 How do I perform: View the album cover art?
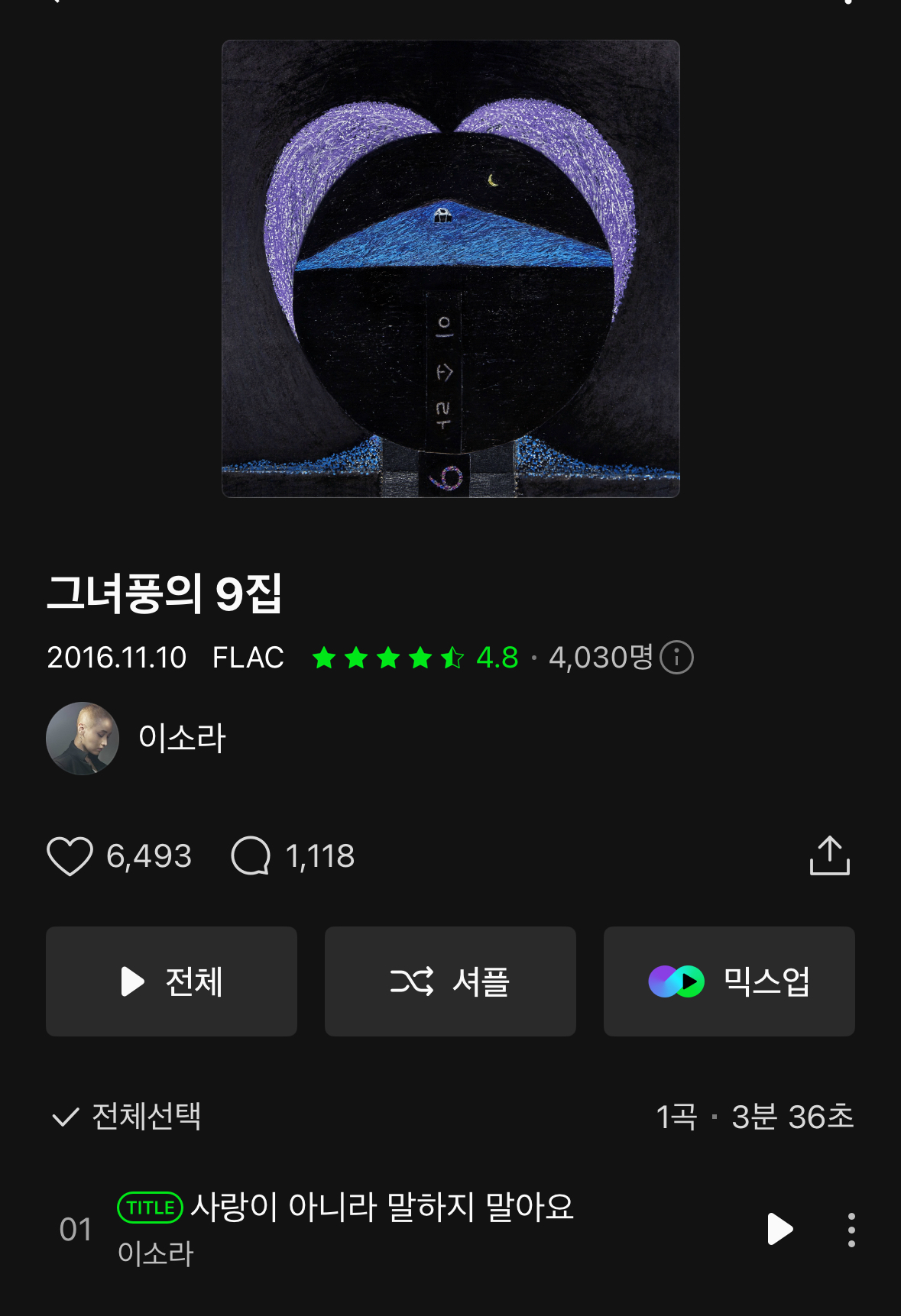click(450, 269)
